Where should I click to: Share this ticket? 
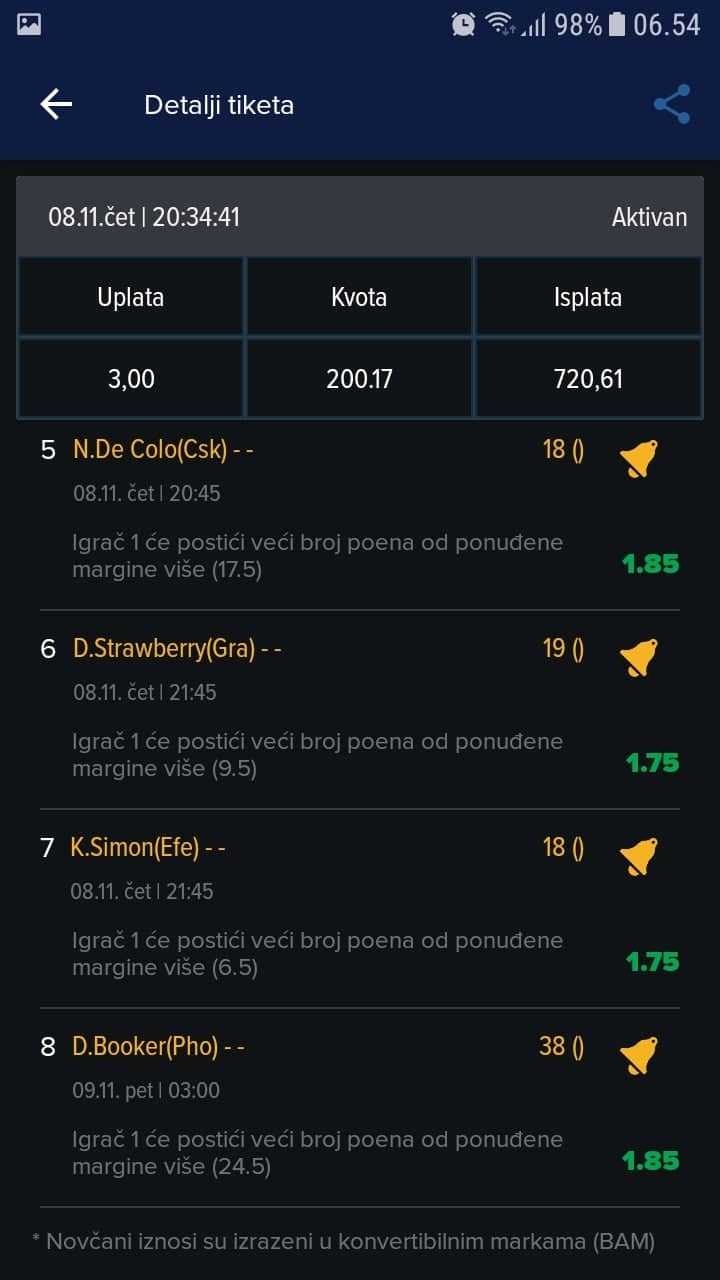[672, 104]
